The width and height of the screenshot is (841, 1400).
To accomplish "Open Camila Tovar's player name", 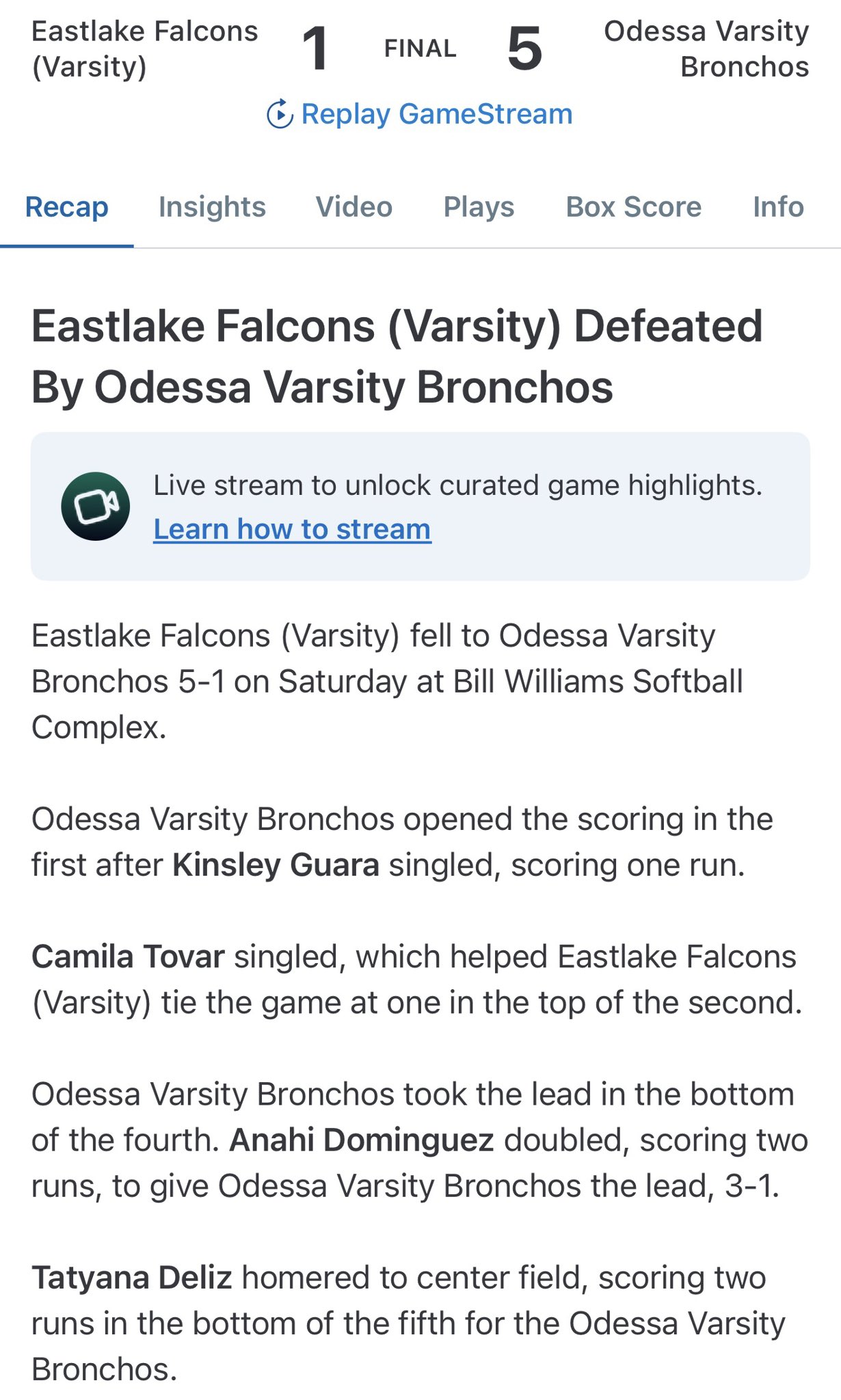I will point(128,956).
